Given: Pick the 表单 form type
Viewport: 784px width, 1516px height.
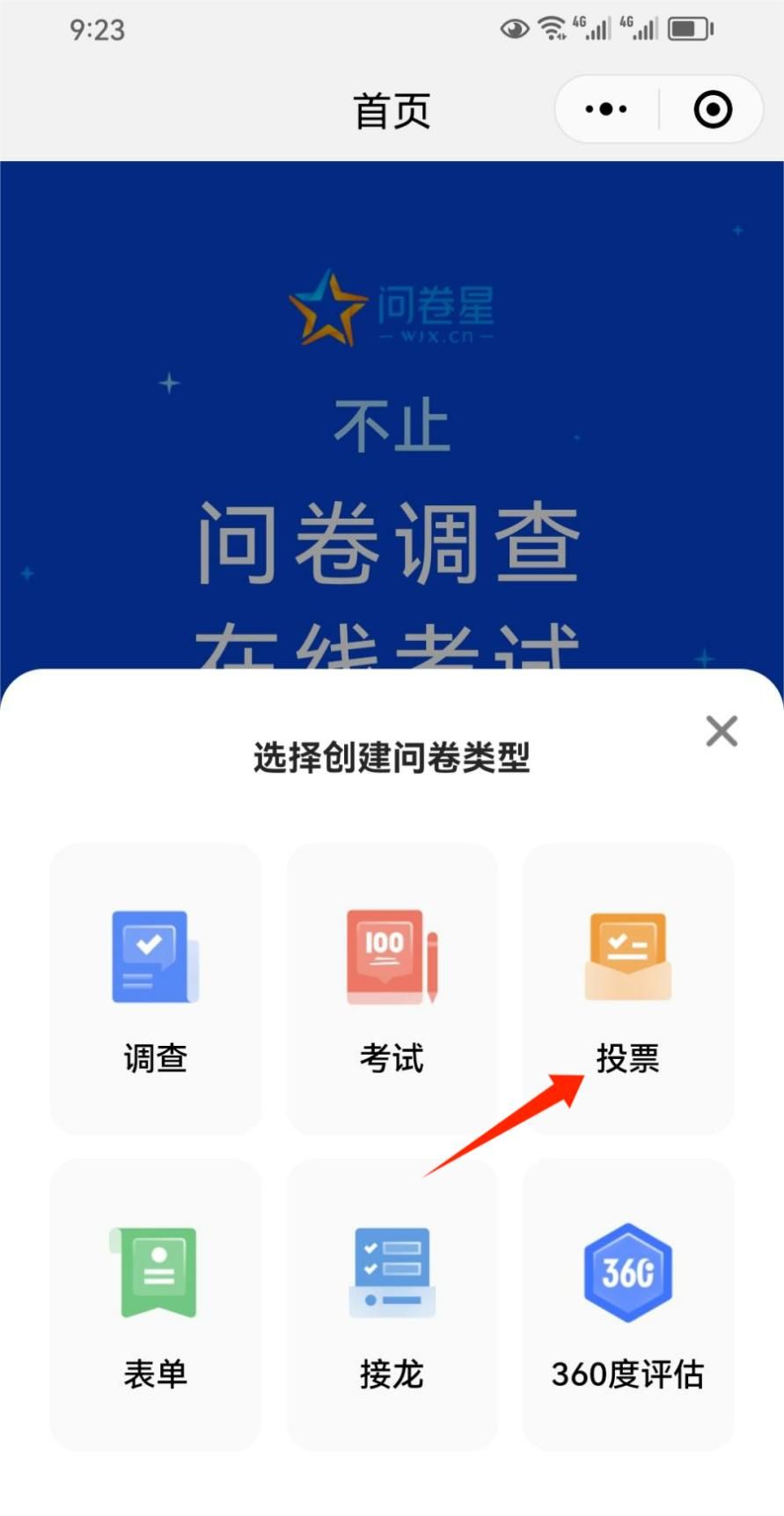Looking at the screenshot, I should click(156, 1304).
